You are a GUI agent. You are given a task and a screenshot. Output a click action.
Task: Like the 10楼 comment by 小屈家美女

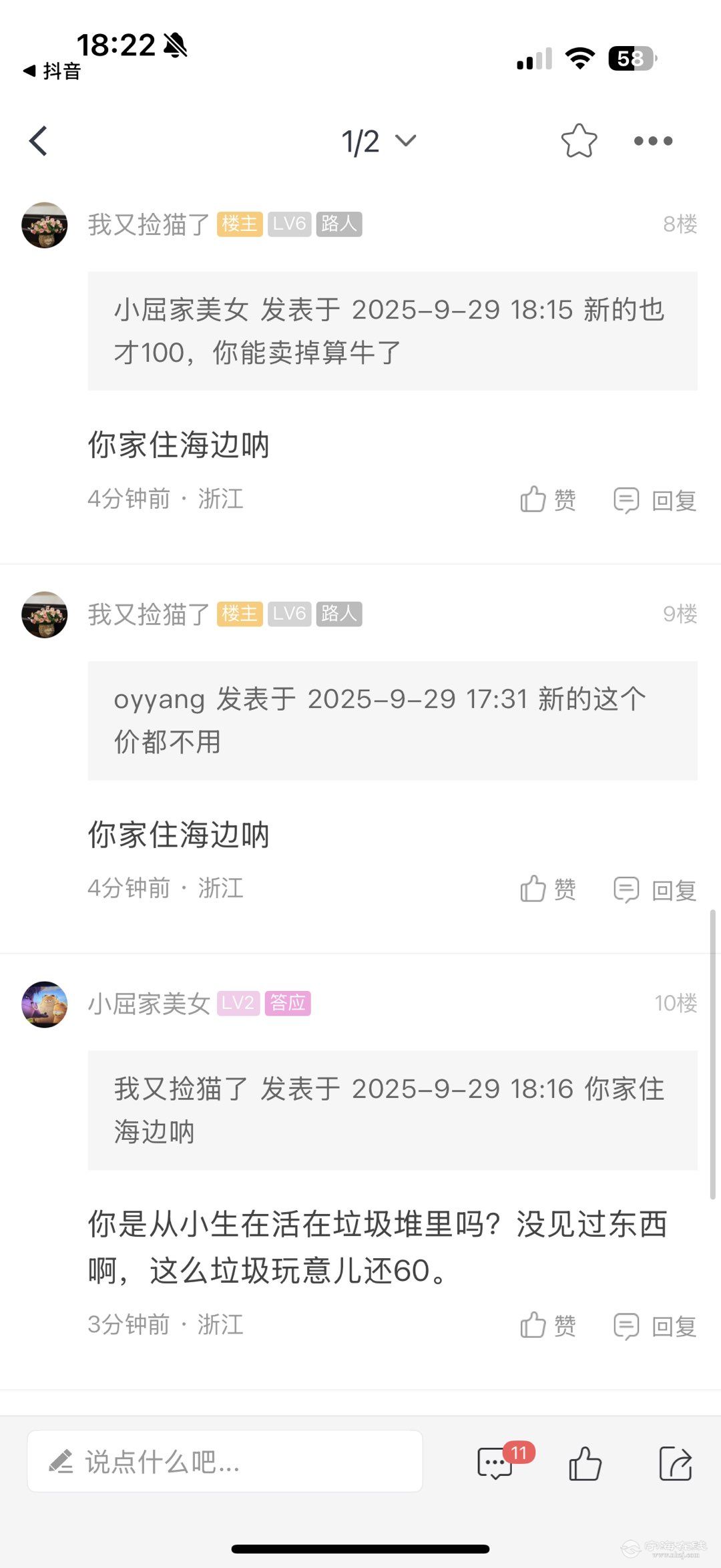pos(547,1325)
